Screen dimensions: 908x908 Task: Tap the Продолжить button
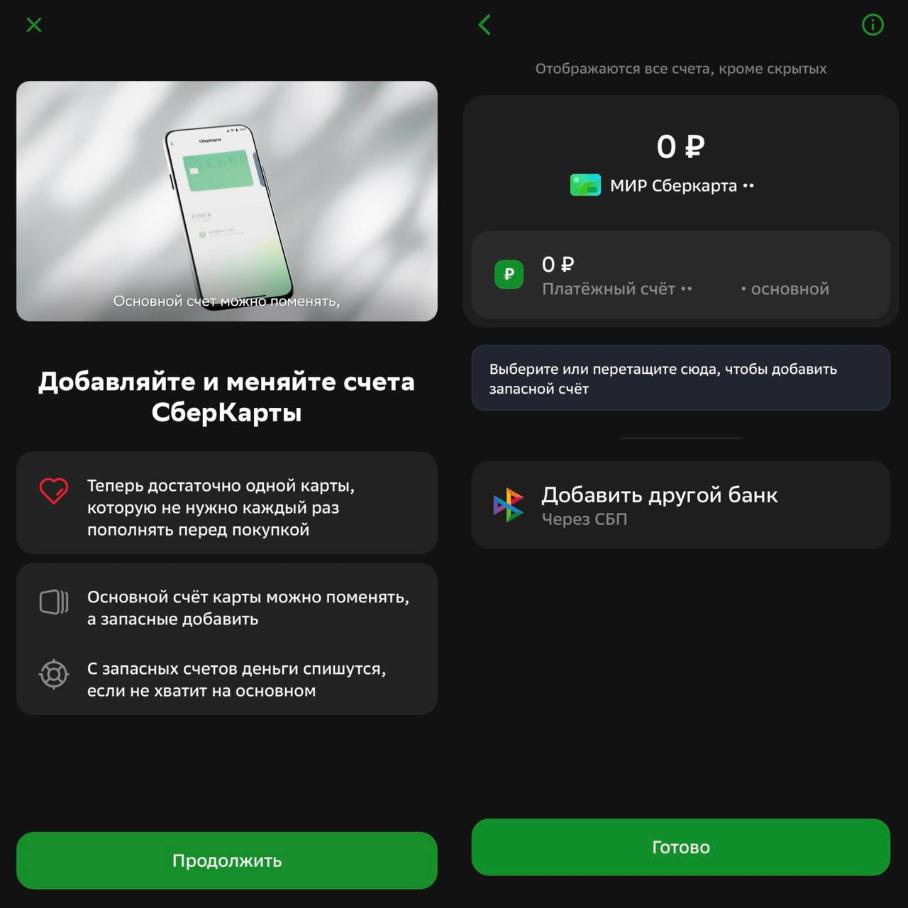(x=227, y=860)
